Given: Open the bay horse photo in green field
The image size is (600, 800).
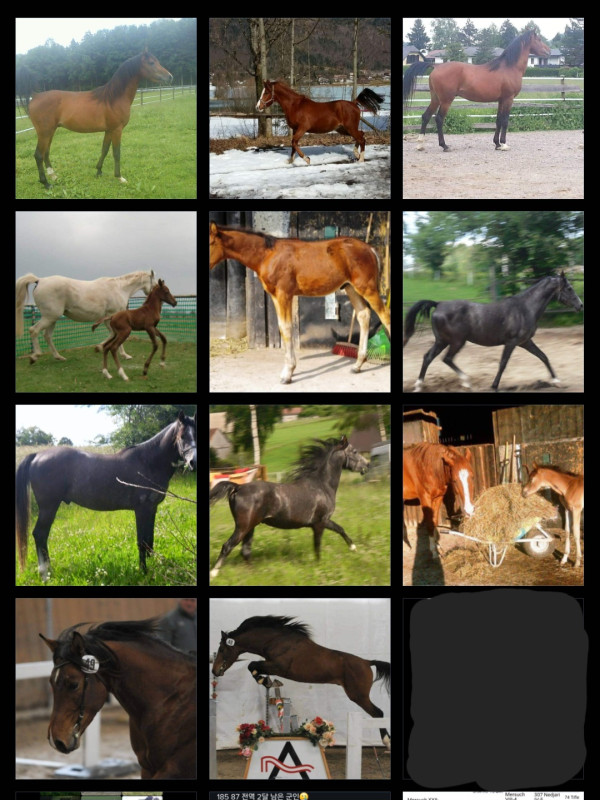Looking at the screenshot, I should pos(106,108).
